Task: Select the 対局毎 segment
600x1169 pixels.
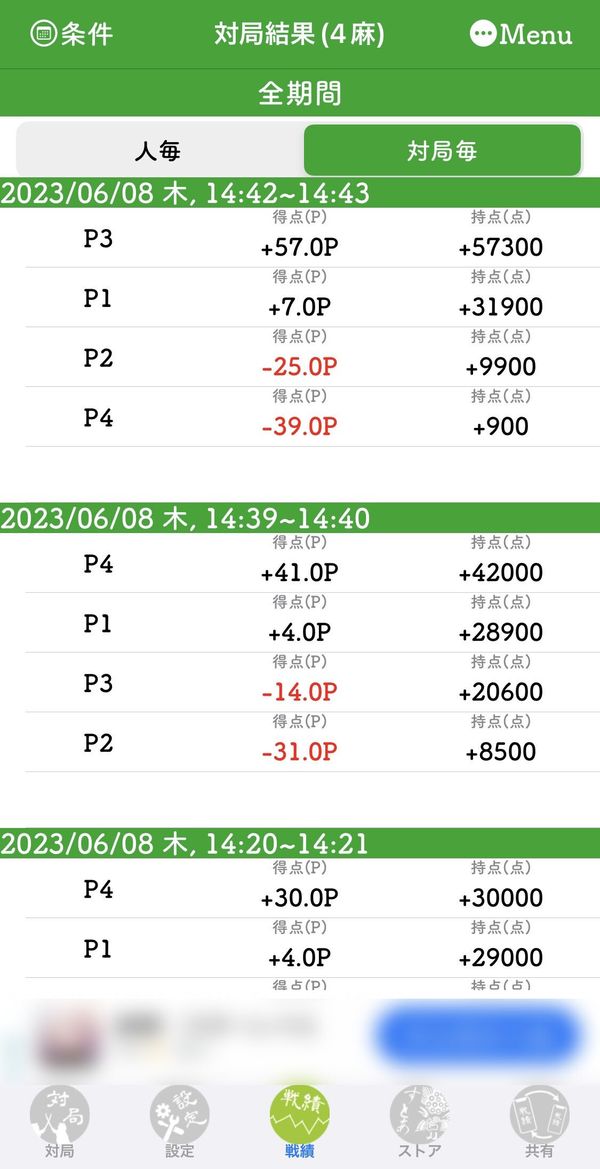Action: [x=442, y=151]
